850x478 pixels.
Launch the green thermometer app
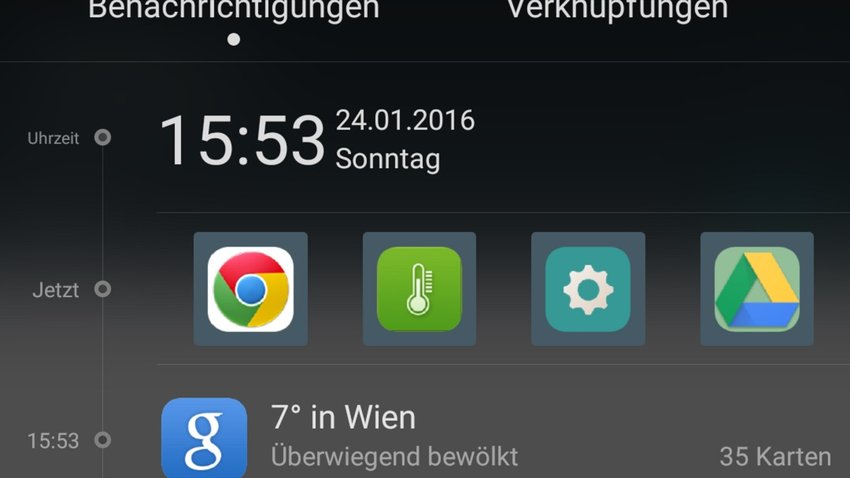419,289
